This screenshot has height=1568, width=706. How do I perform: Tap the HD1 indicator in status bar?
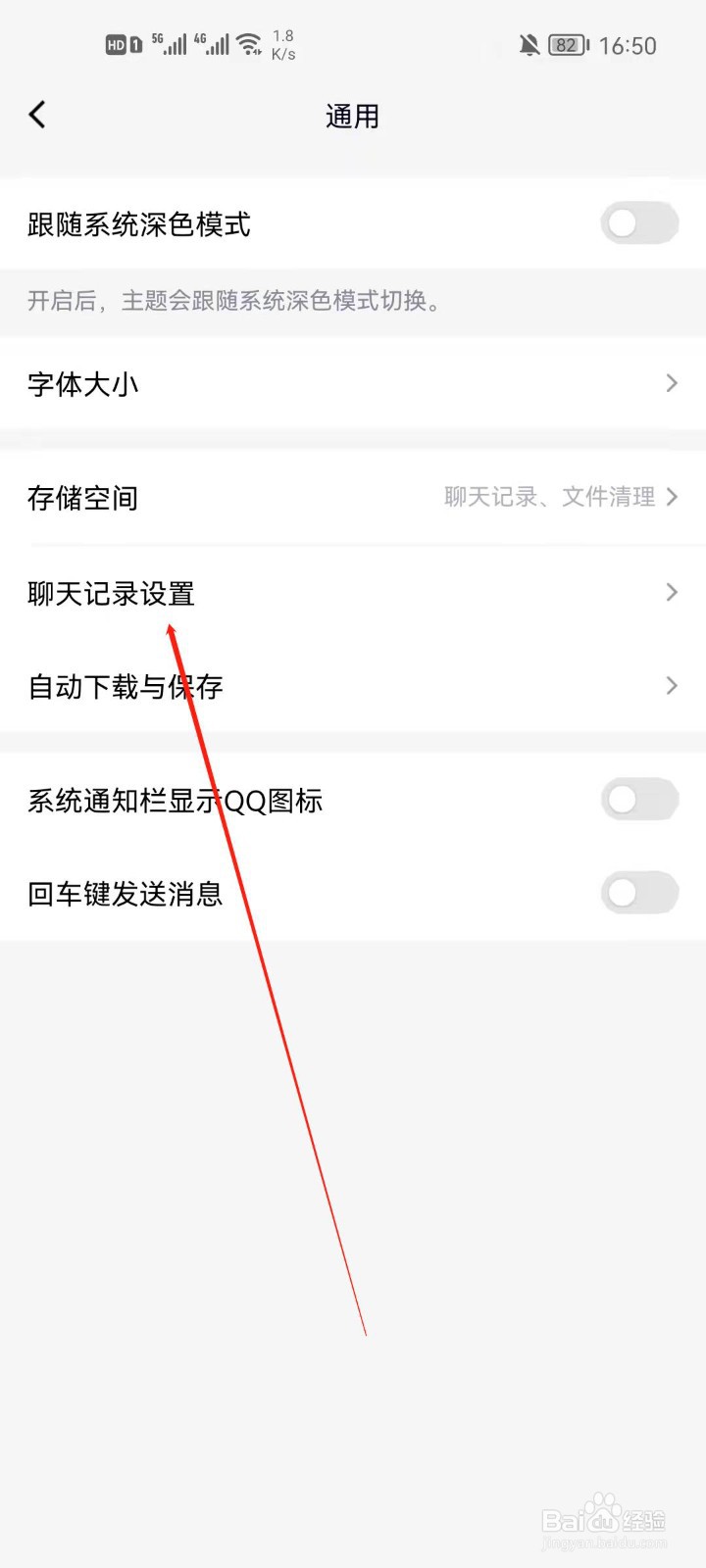[122, 45]
